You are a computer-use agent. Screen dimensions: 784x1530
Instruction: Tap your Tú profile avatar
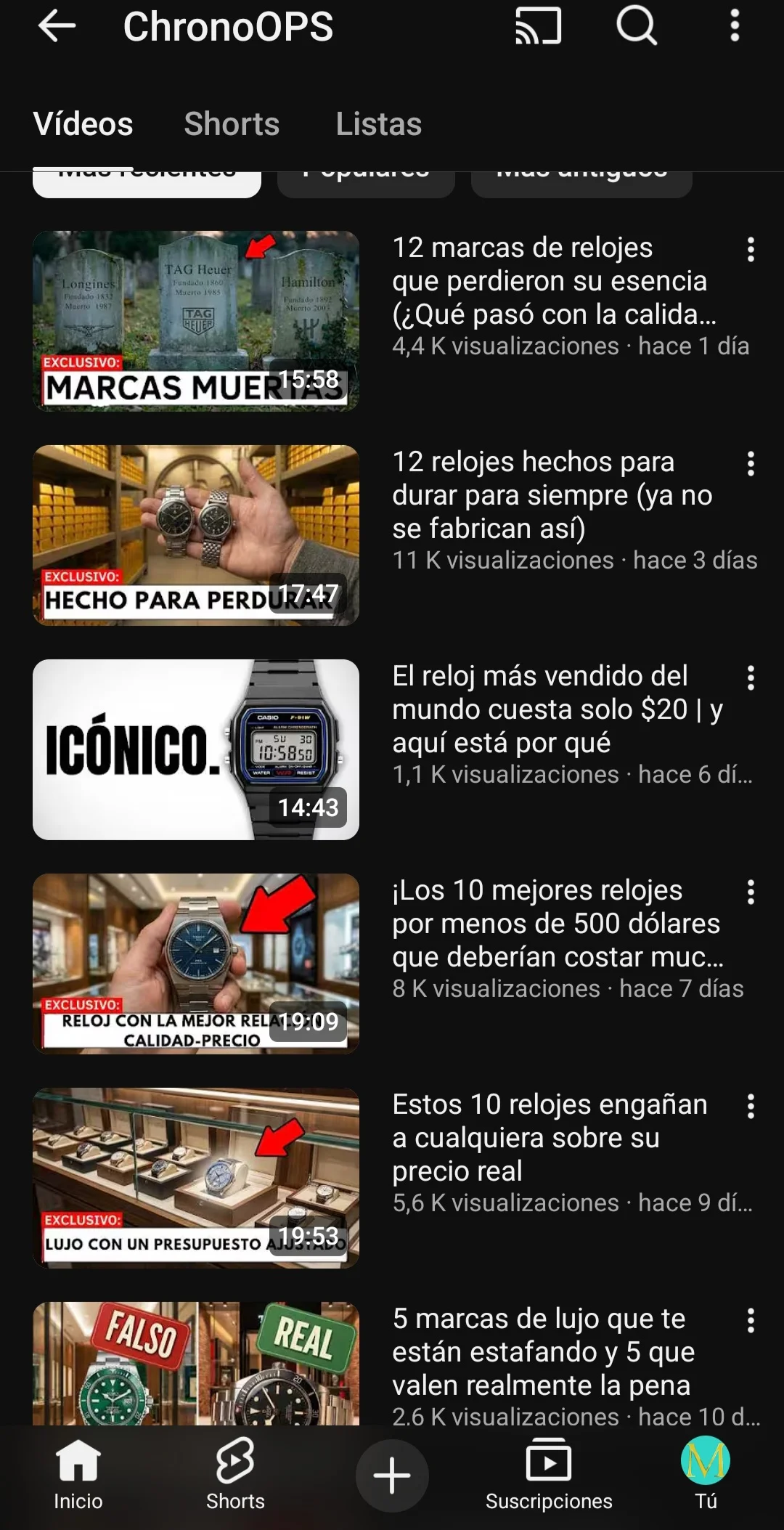[x=705, y=1474]
